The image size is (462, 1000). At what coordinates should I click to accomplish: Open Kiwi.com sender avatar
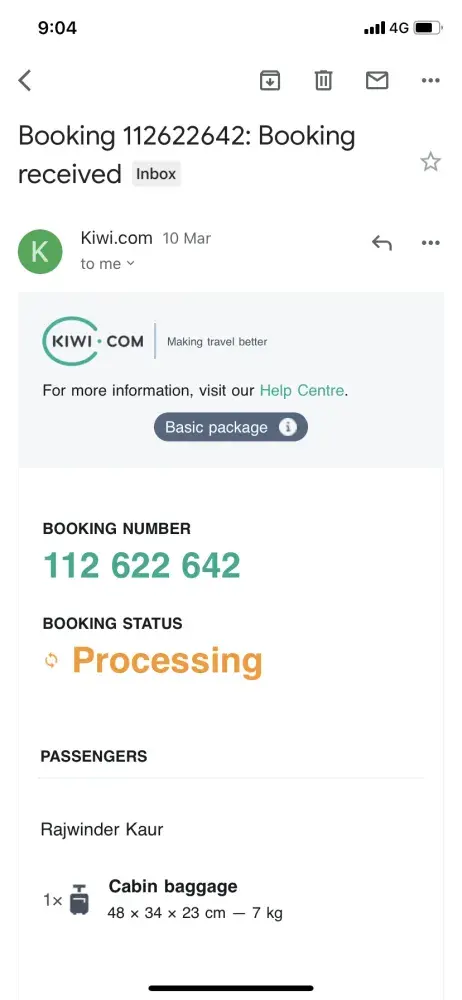pos(40,251)
